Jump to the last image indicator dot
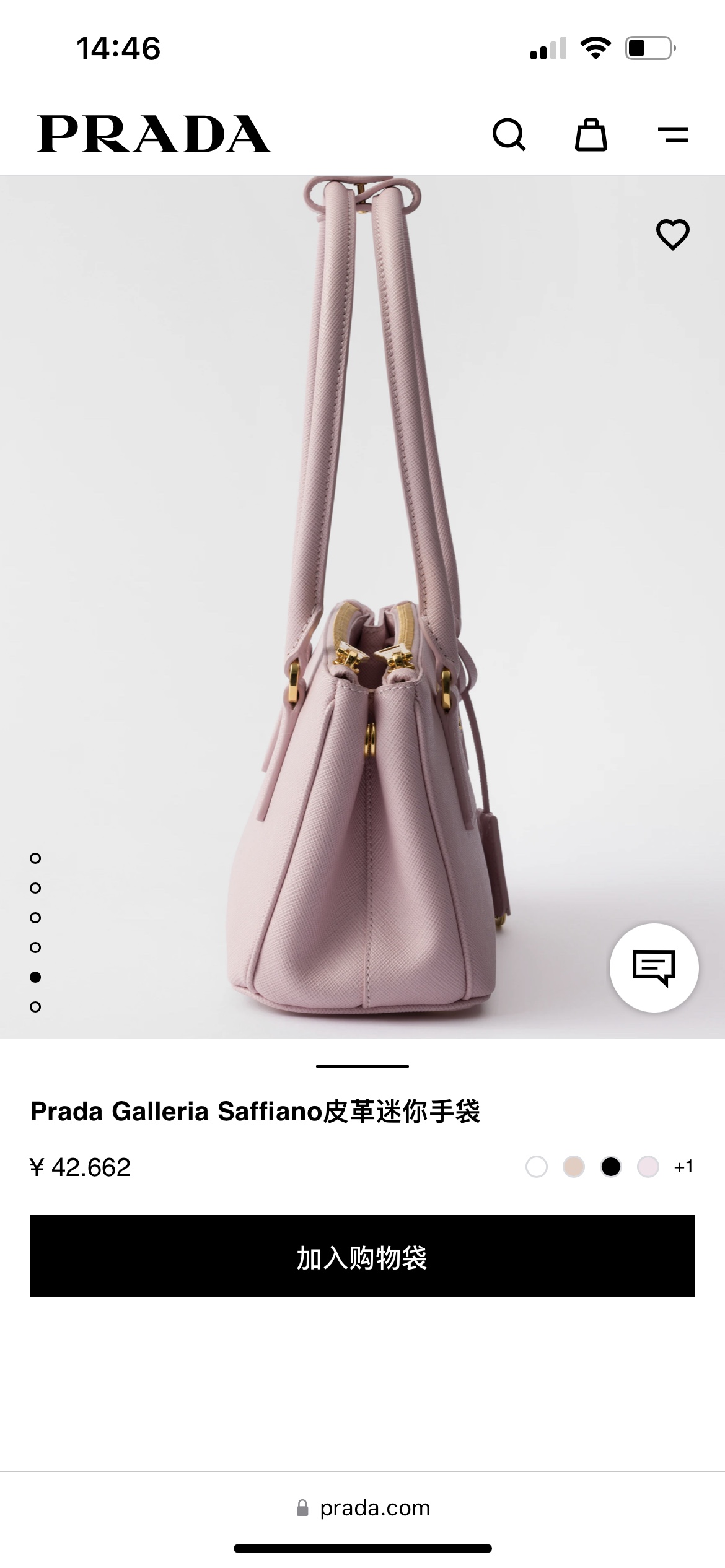The width and height of the screenshot is (725, 1568). tap(35, 1007)
